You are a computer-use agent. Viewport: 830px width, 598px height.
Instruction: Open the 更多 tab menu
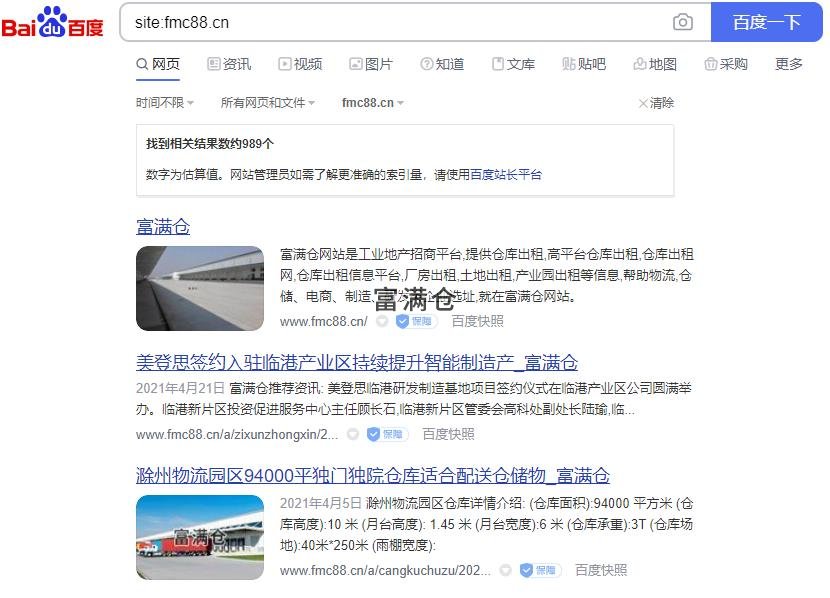[789, 64]
